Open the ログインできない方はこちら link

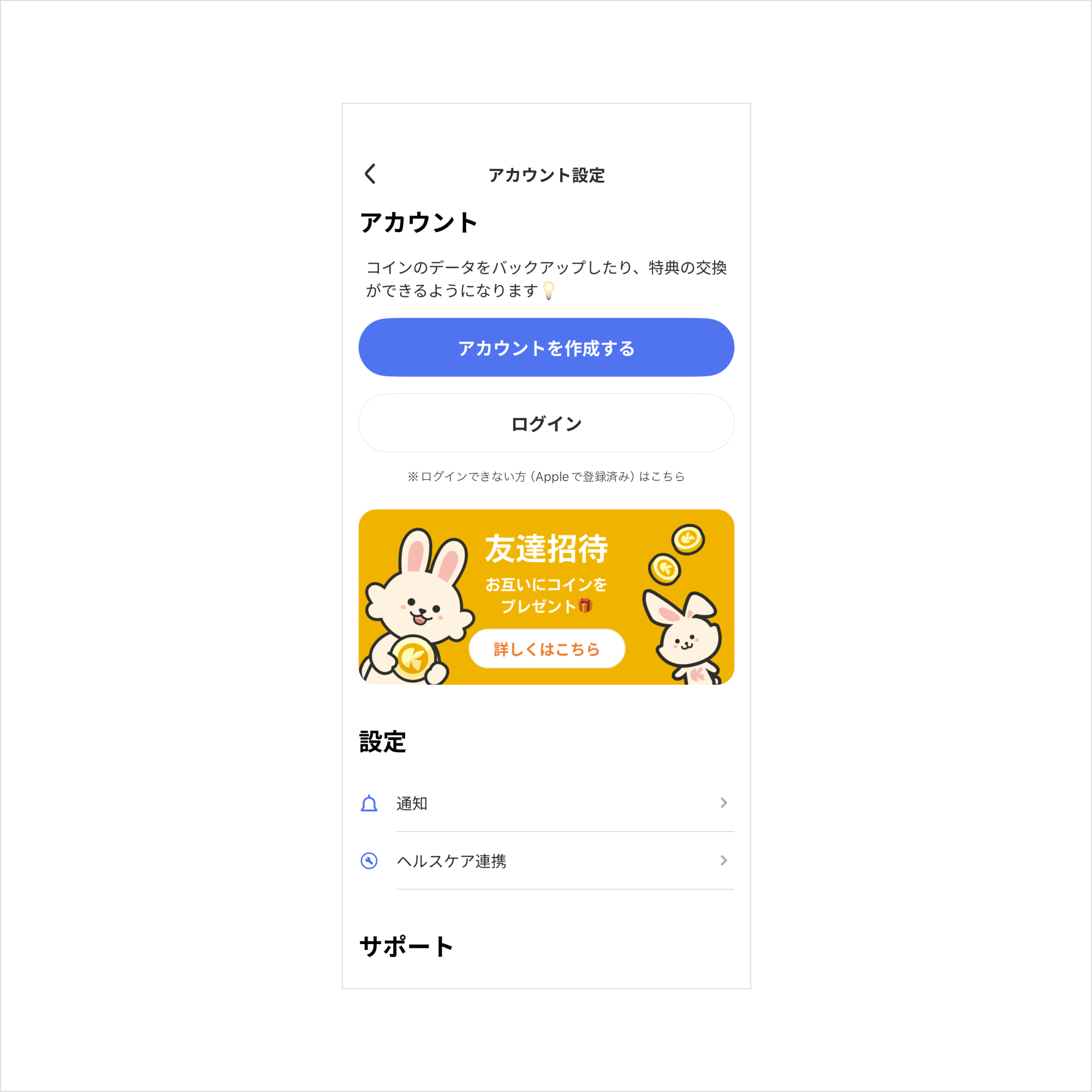[546, 477]
